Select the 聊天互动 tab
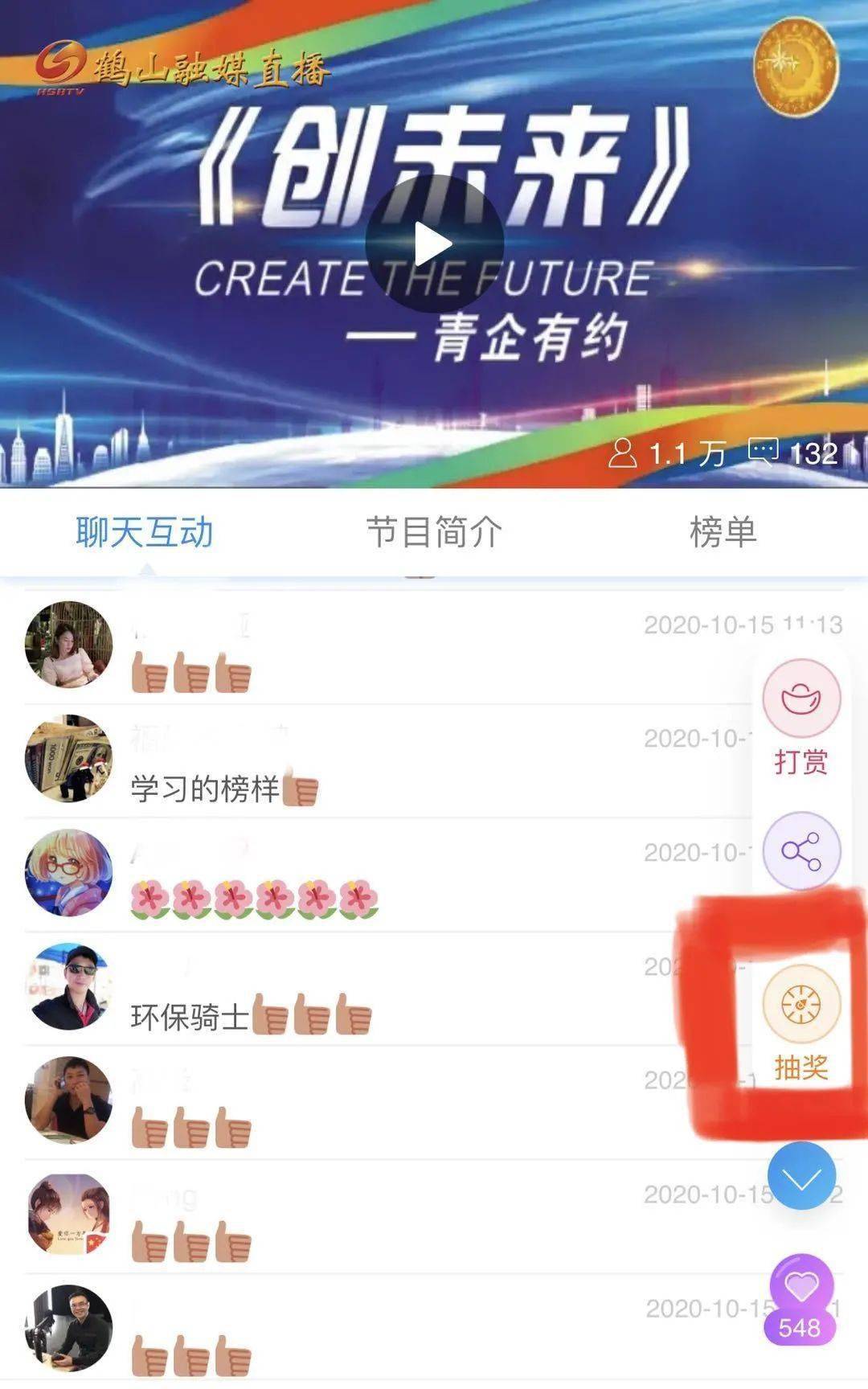The image size is (868, 1389). point(145,532)
